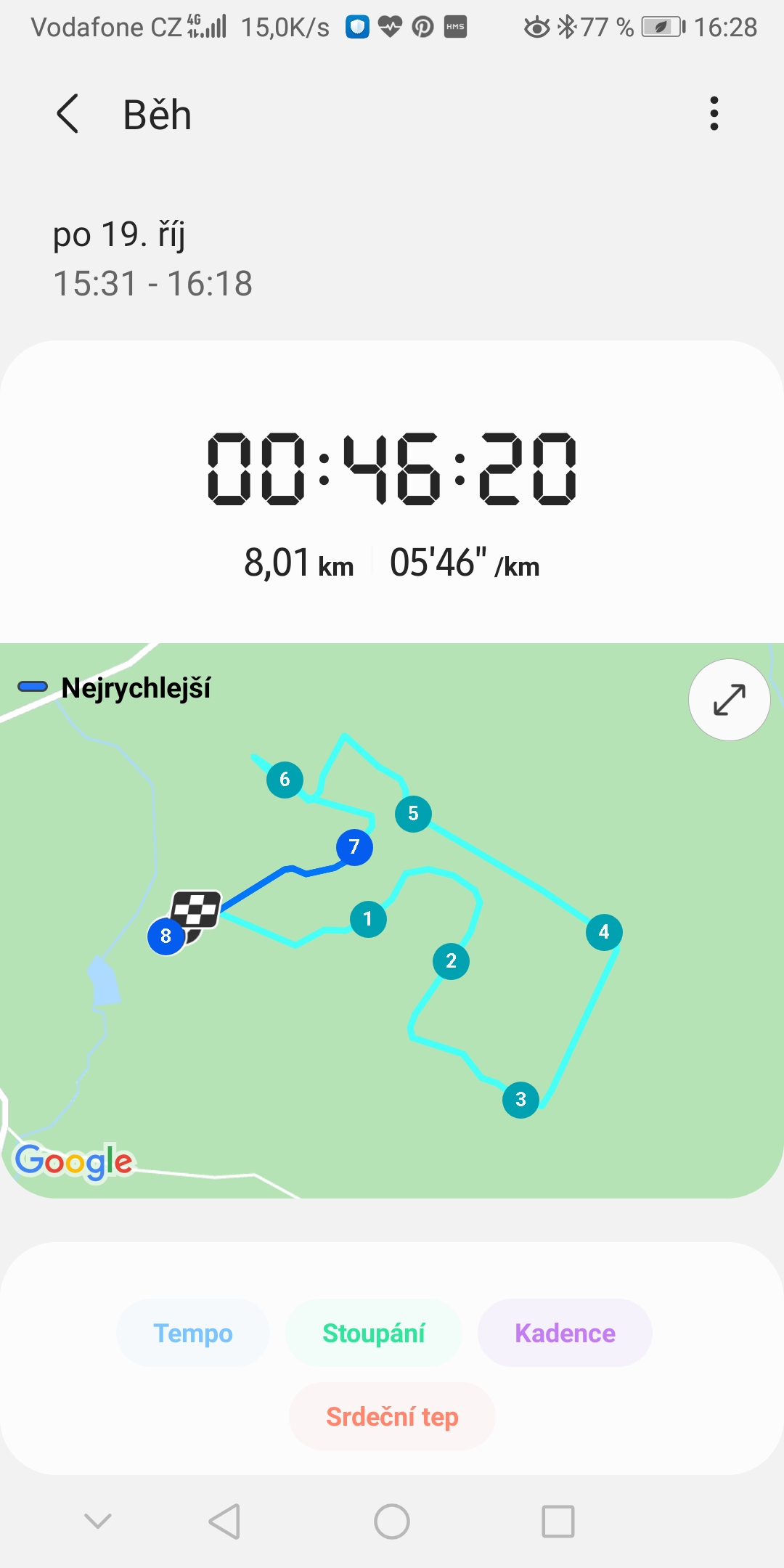Expand the route map to fullscreen
The image size is (784, 1568).
(x=729, y=700)
